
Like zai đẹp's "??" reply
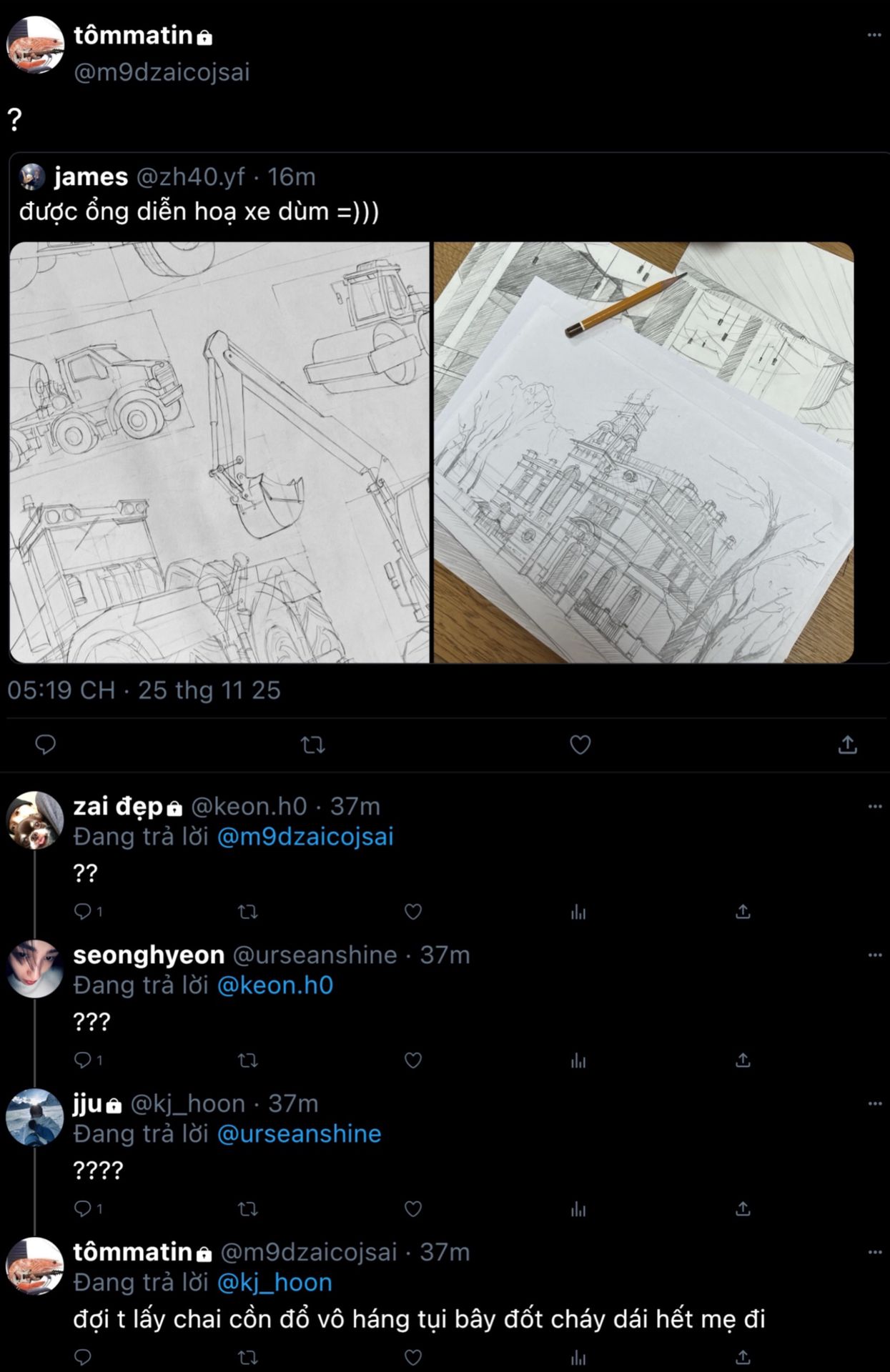point(413,912)
